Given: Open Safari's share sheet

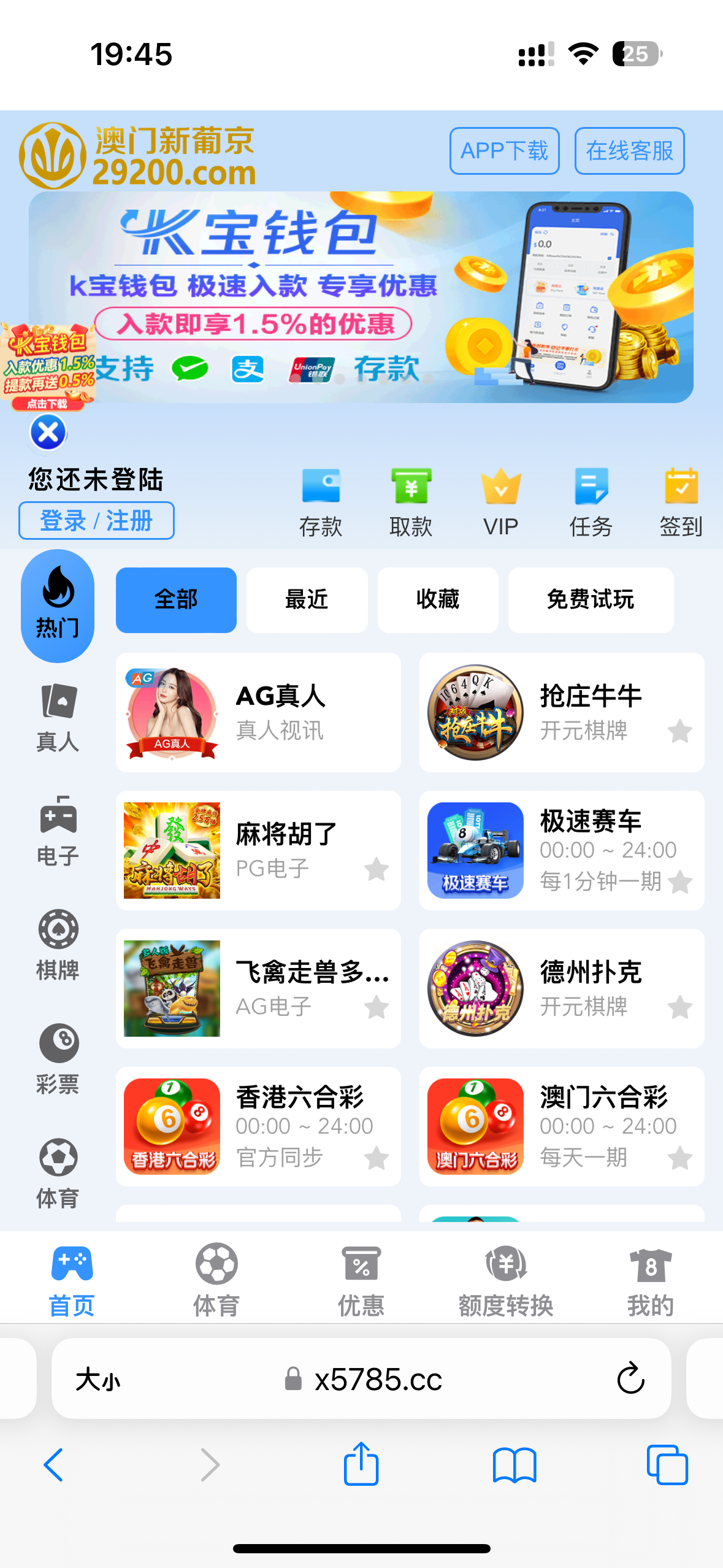Looking at the screenshot, I should (x=361, y=1464).
